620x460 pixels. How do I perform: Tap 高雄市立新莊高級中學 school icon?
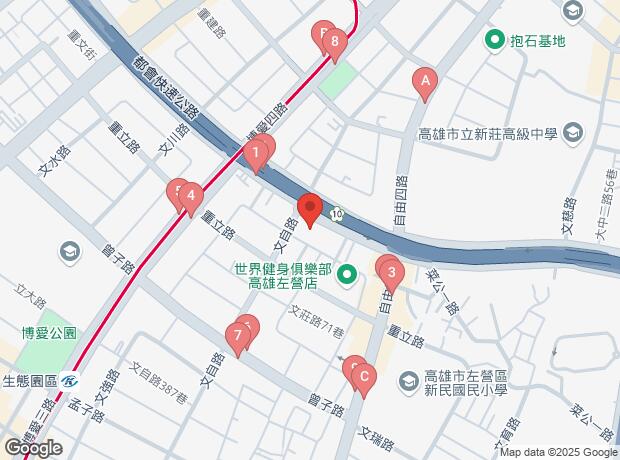(x=574, y=133)
